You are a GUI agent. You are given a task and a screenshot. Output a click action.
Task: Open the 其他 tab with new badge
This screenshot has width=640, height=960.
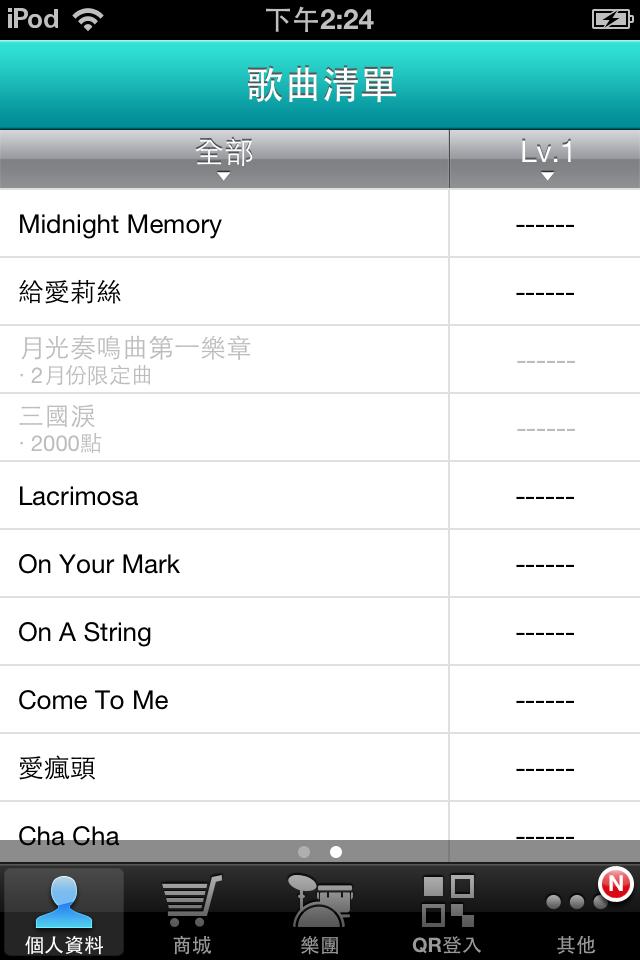tap(576, 914)
